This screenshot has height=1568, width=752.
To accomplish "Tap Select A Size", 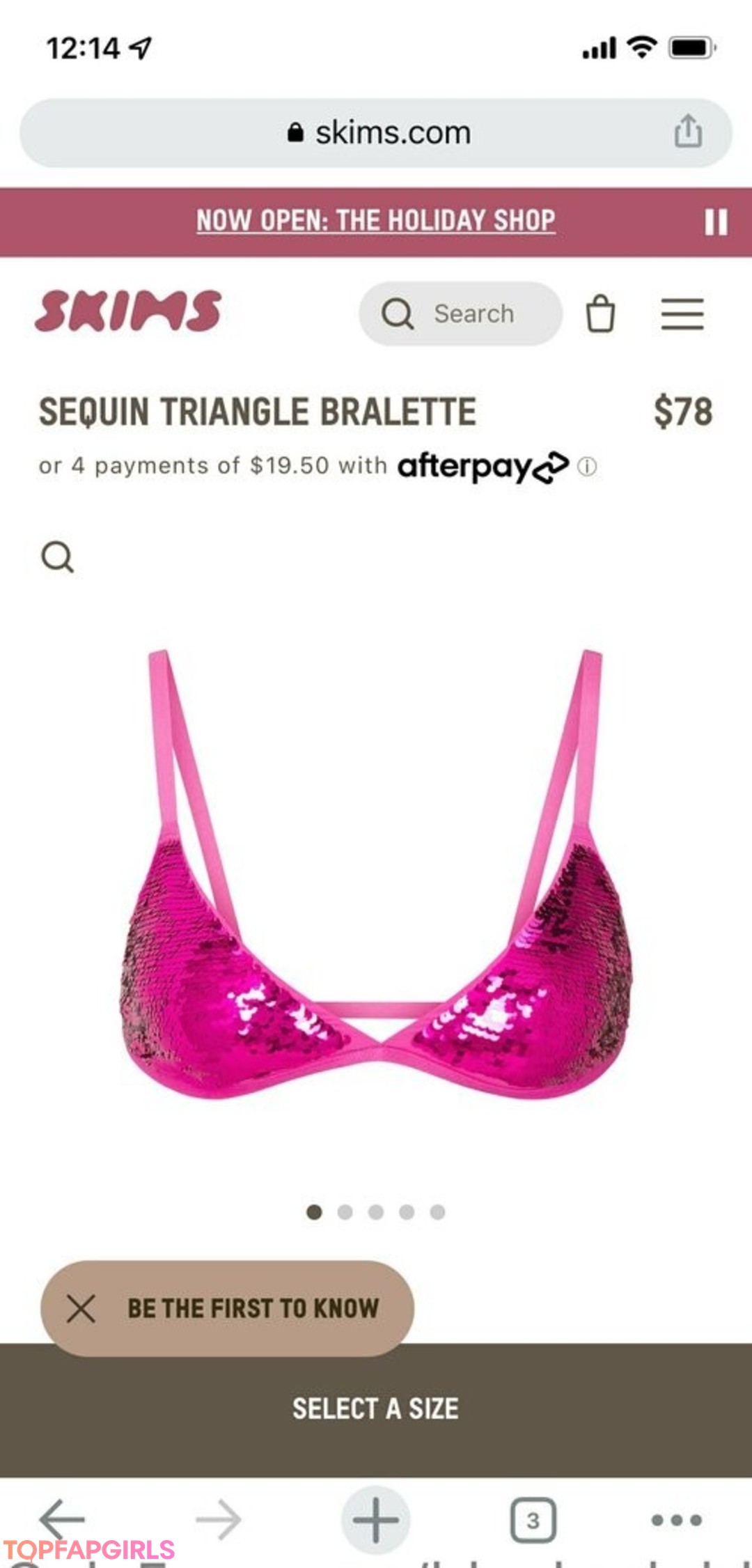I will click(376, 1408).
